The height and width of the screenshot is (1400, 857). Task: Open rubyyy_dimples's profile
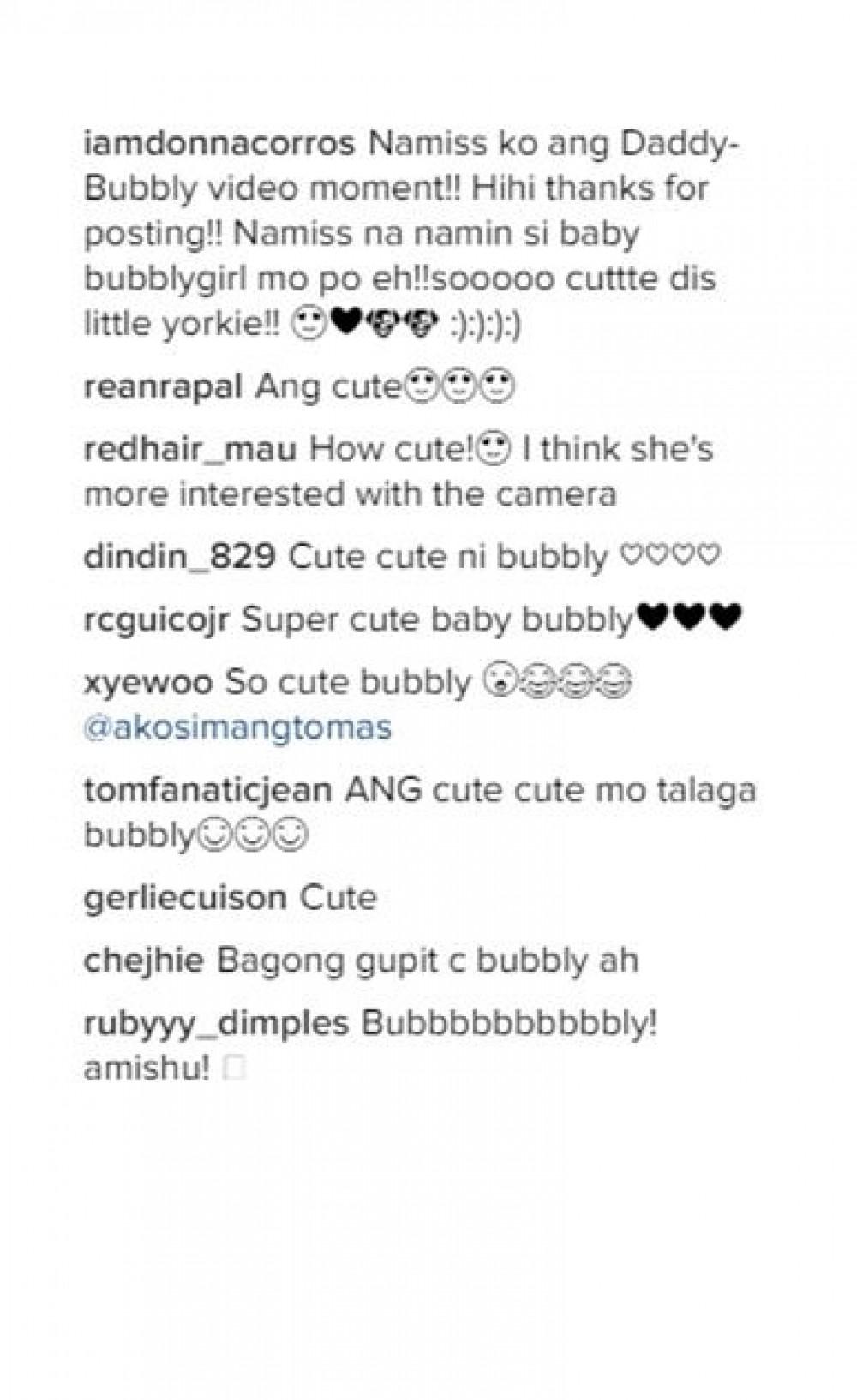(x=216, y=1023)
